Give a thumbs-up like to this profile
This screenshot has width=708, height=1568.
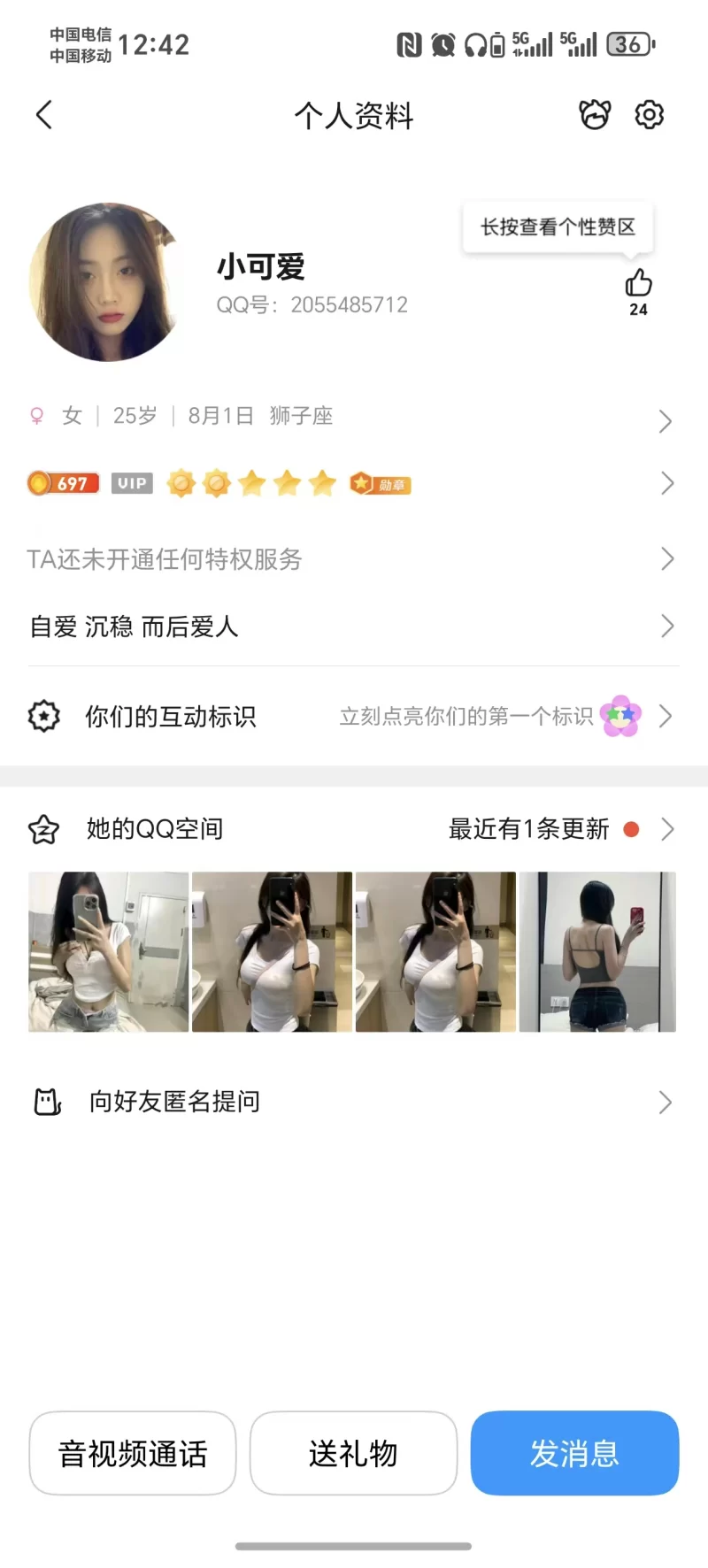[638, 284]
